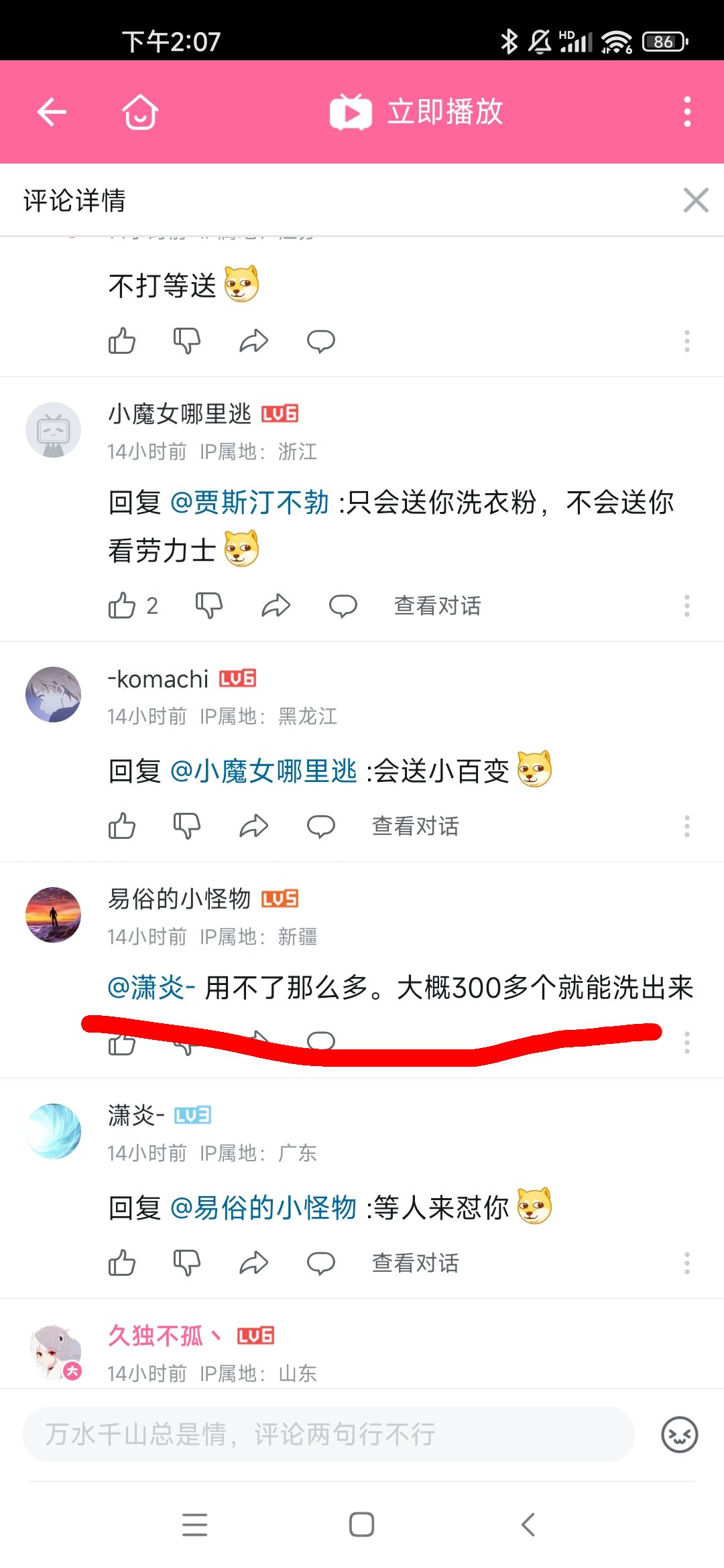Viewport: 724px width, 1568px height.
Task: Like 潇炎-'s comment
Action: coord(122,1263)
